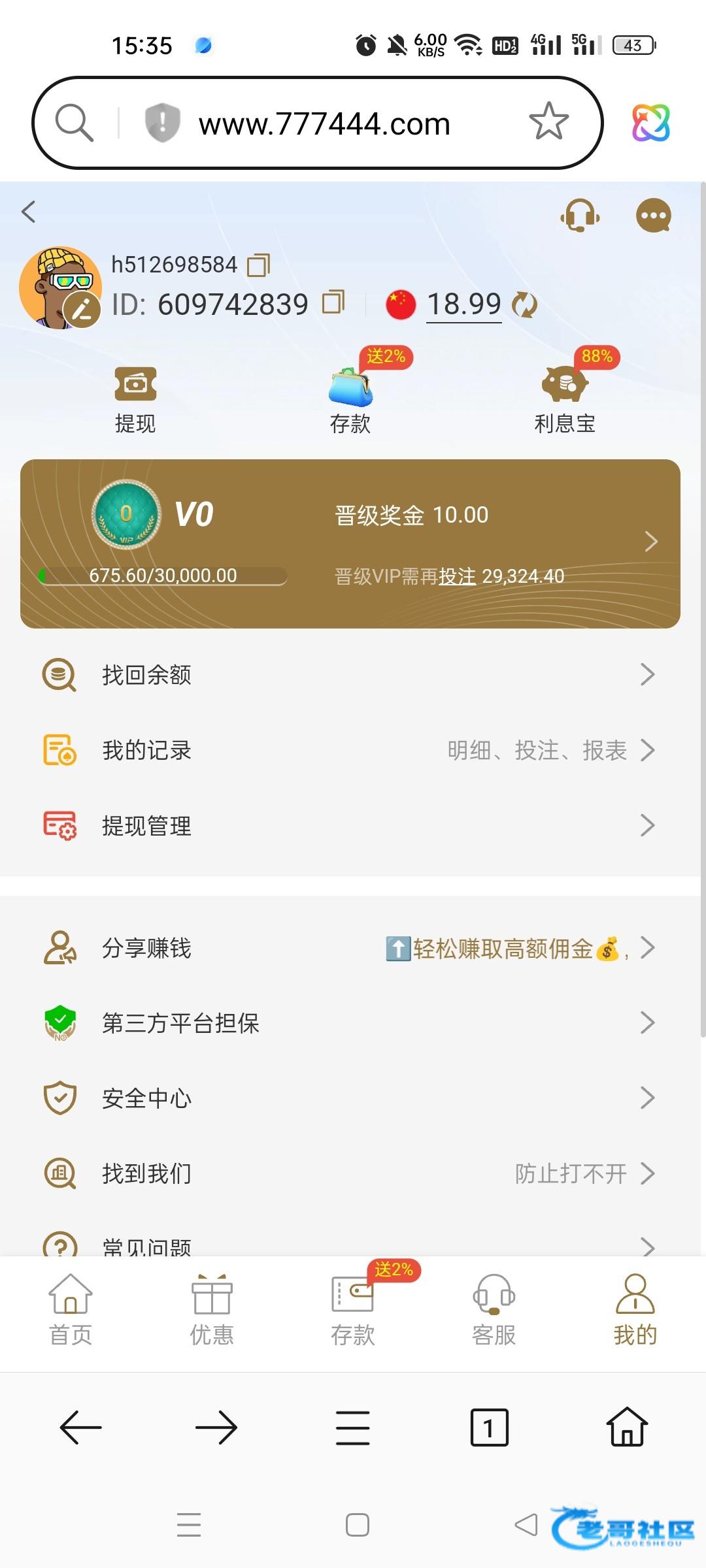Image resolution: width=706 pixels, height=1568 pixels.
Task: Refresh the 18.99 balance
Action: [x=524, y=304]
